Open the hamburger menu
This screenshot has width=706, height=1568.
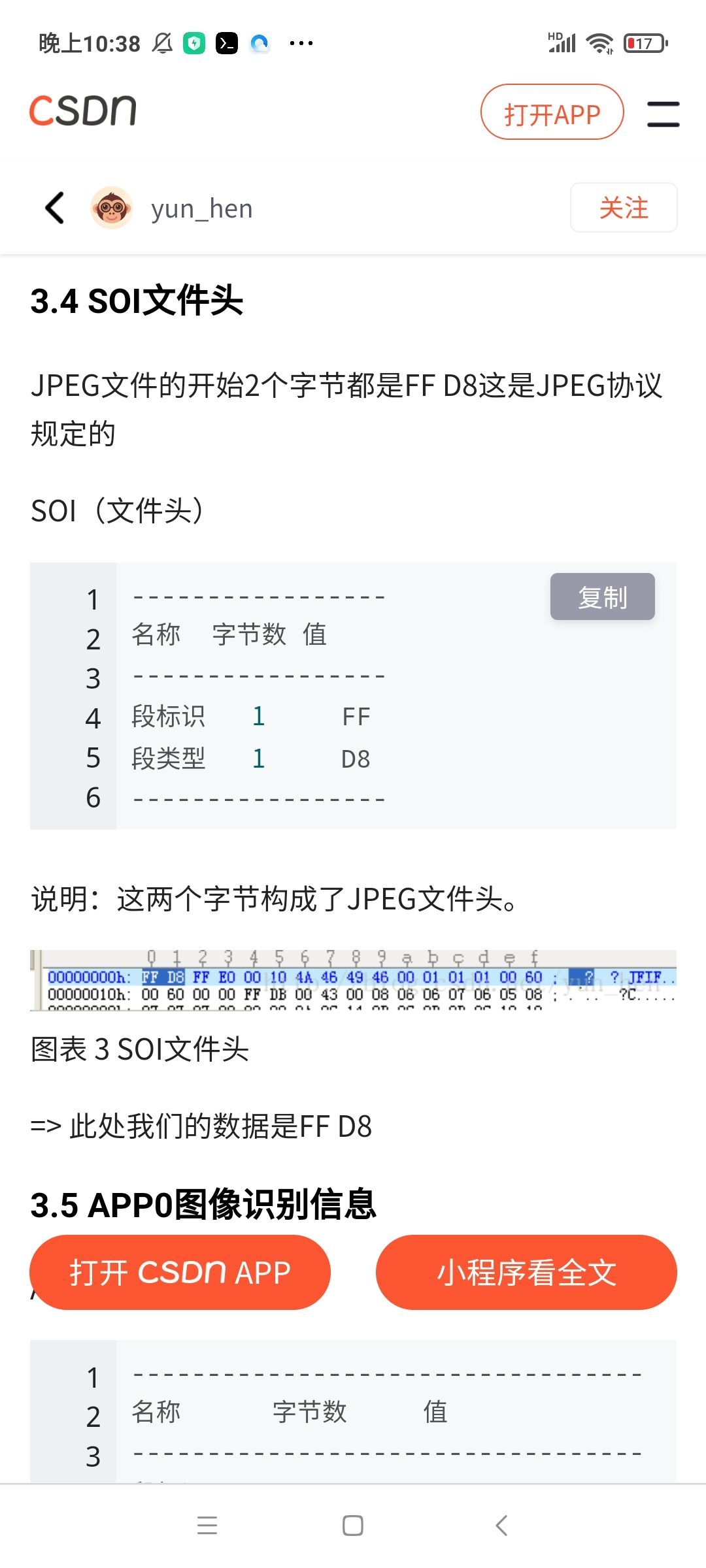coord(663,114)
